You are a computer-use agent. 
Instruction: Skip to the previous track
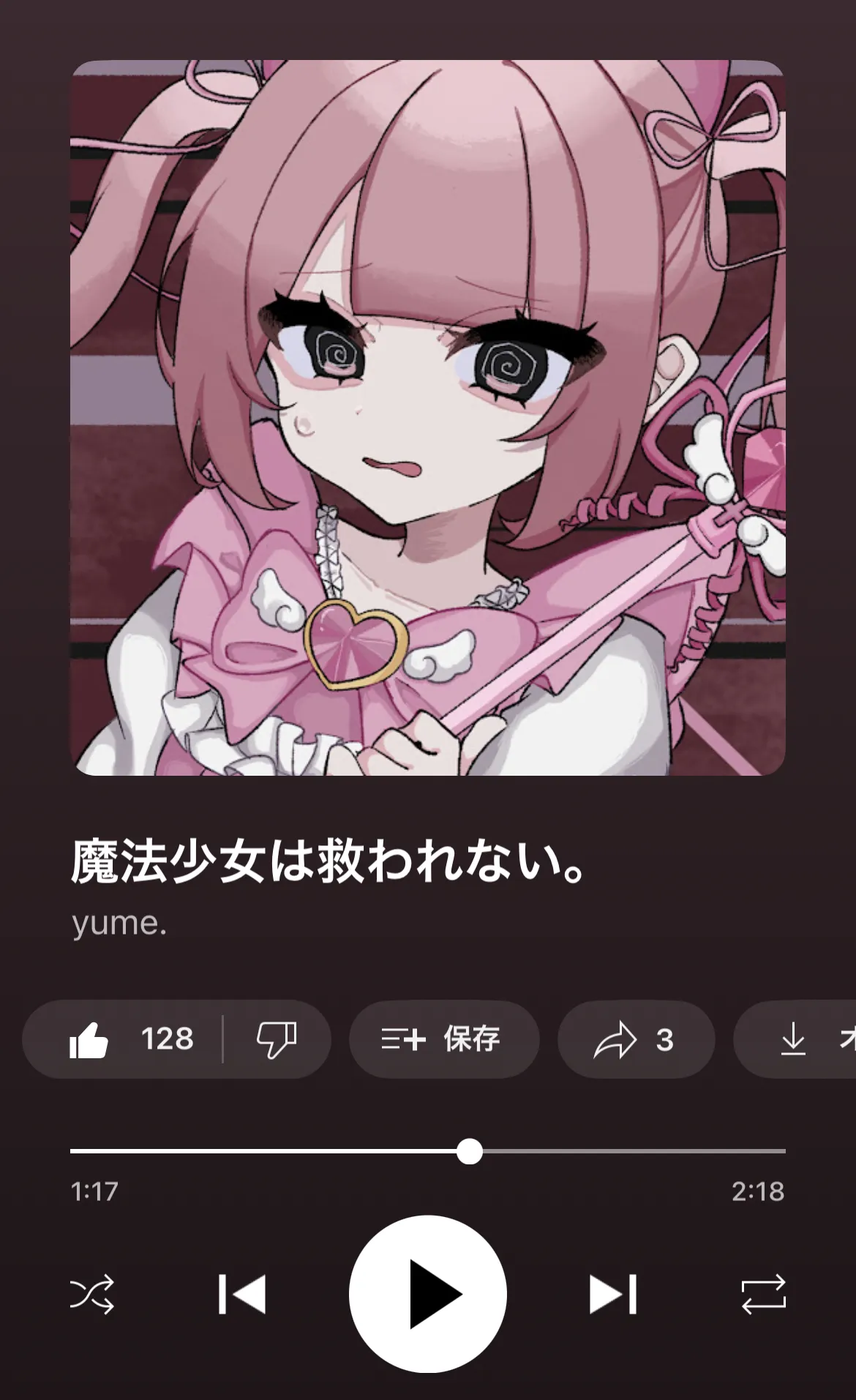(242, 1295)
